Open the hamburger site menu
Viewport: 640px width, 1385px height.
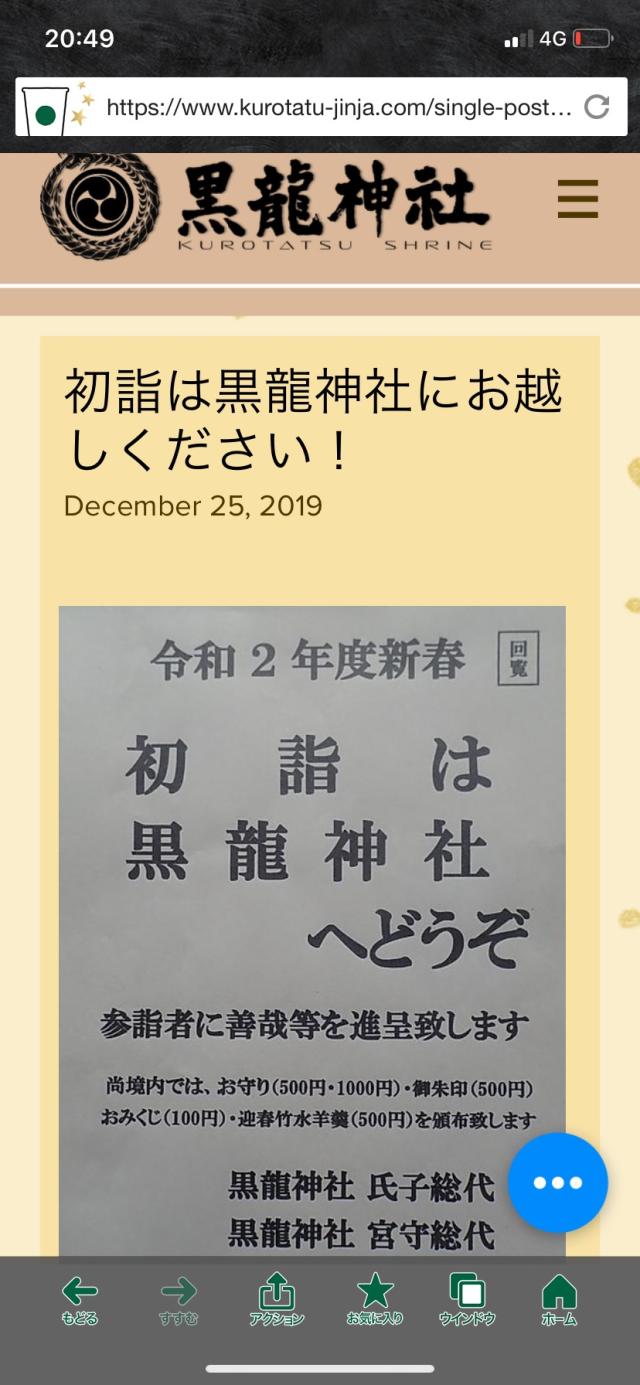578,199
